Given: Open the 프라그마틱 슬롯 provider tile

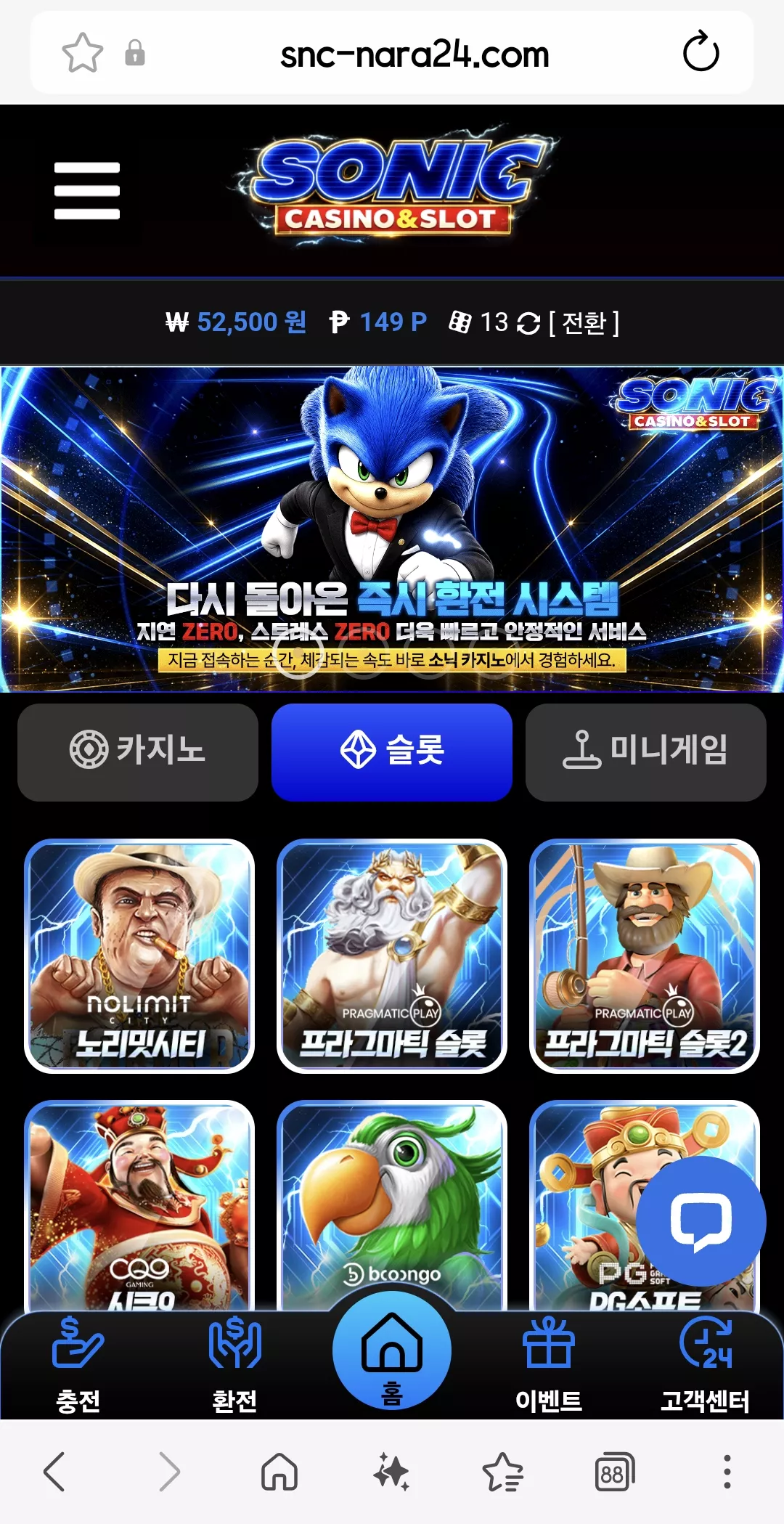Looking at the screenshot, I should [392, 955].
